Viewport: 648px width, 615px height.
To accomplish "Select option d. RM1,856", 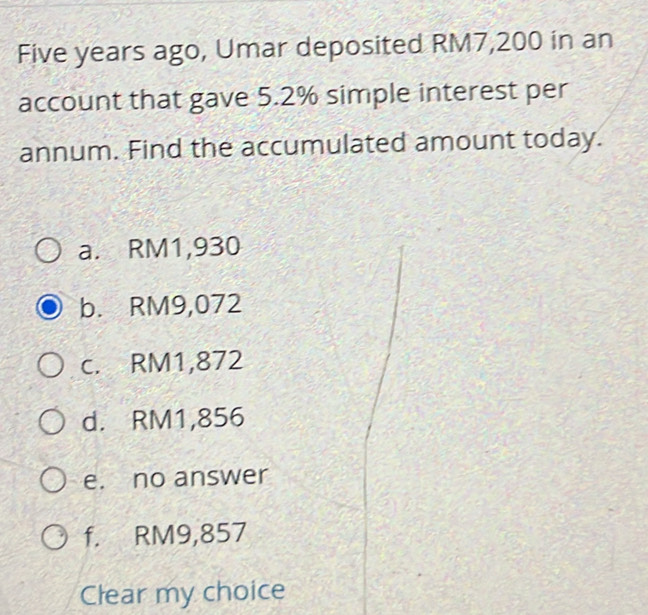I will [x=52, y=421].
